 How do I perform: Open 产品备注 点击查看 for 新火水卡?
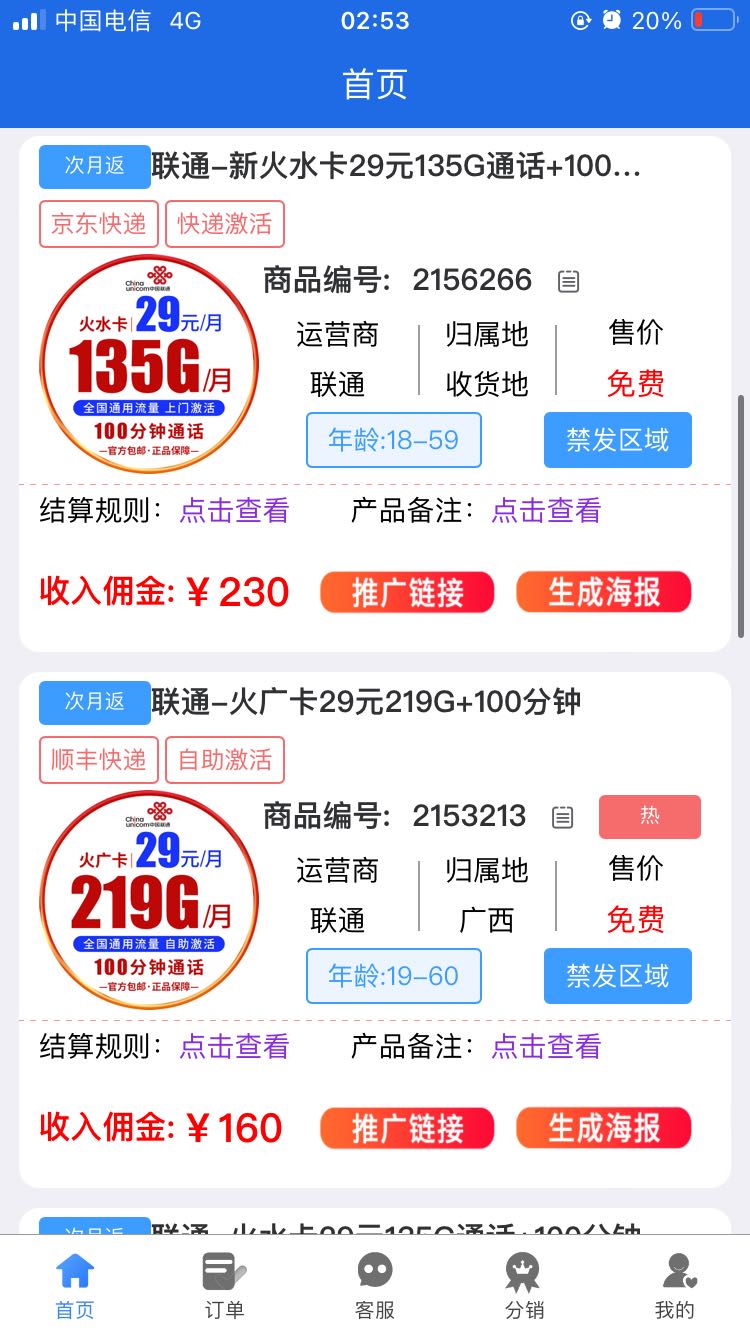[x=546, y=511]
